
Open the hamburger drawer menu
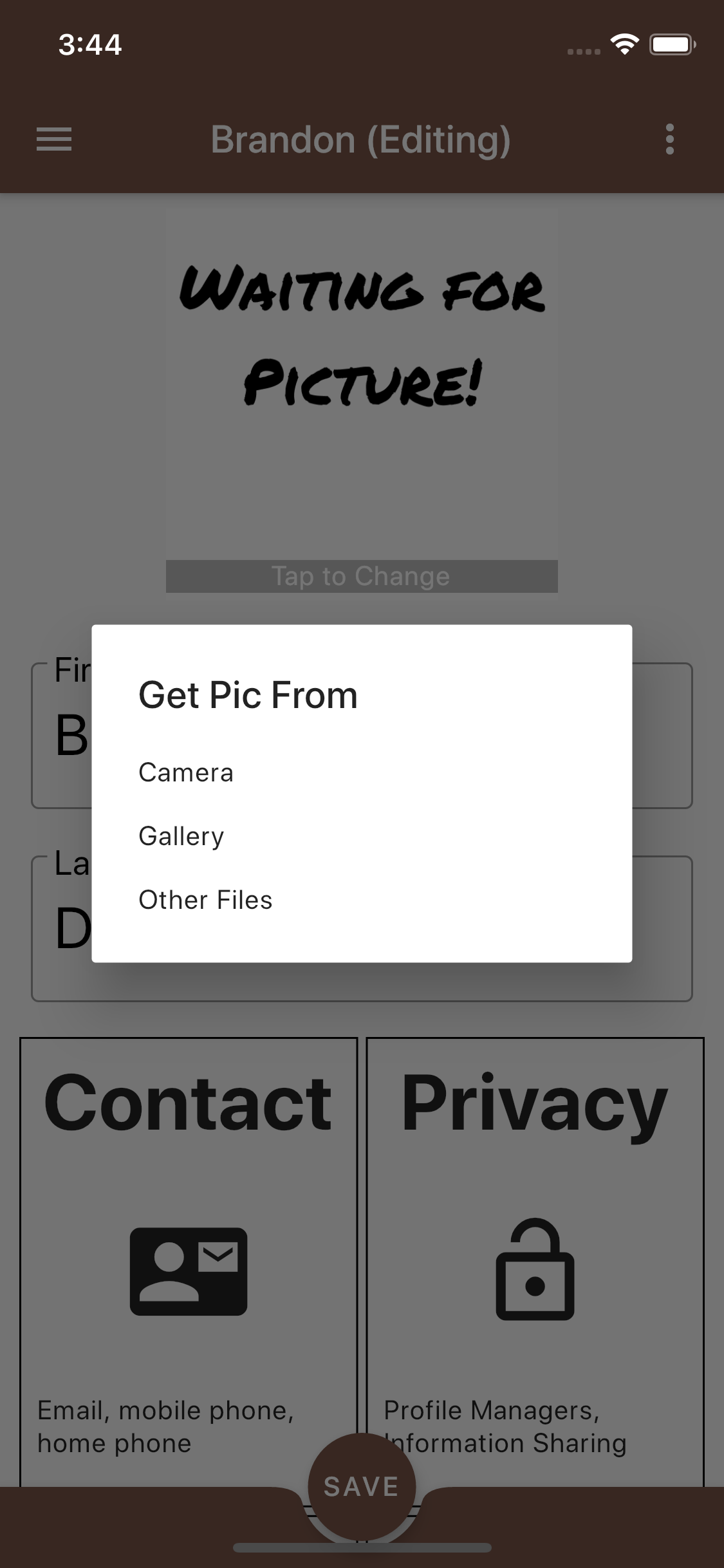click(x=54, y=139)
